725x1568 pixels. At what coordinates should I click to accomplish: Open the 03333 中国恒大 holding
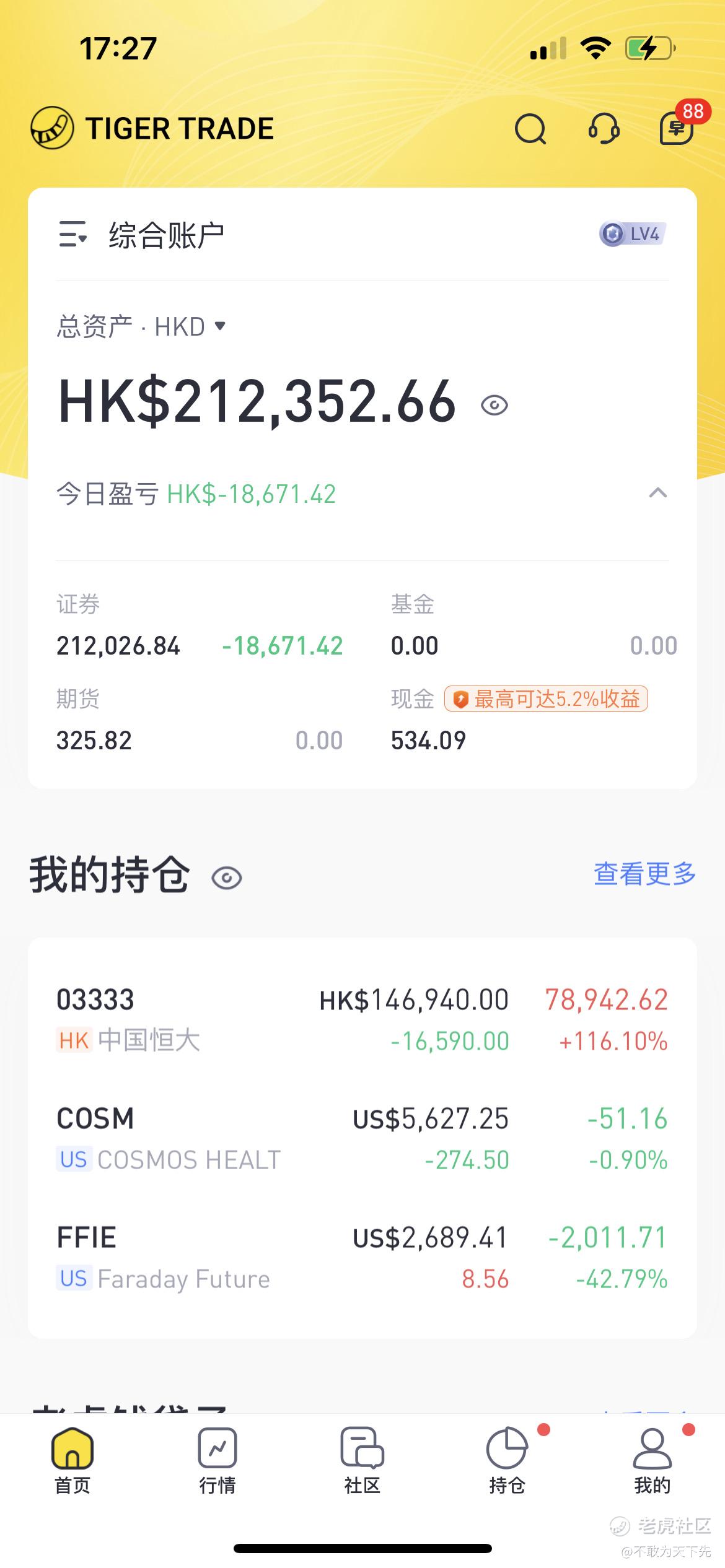362,1020
